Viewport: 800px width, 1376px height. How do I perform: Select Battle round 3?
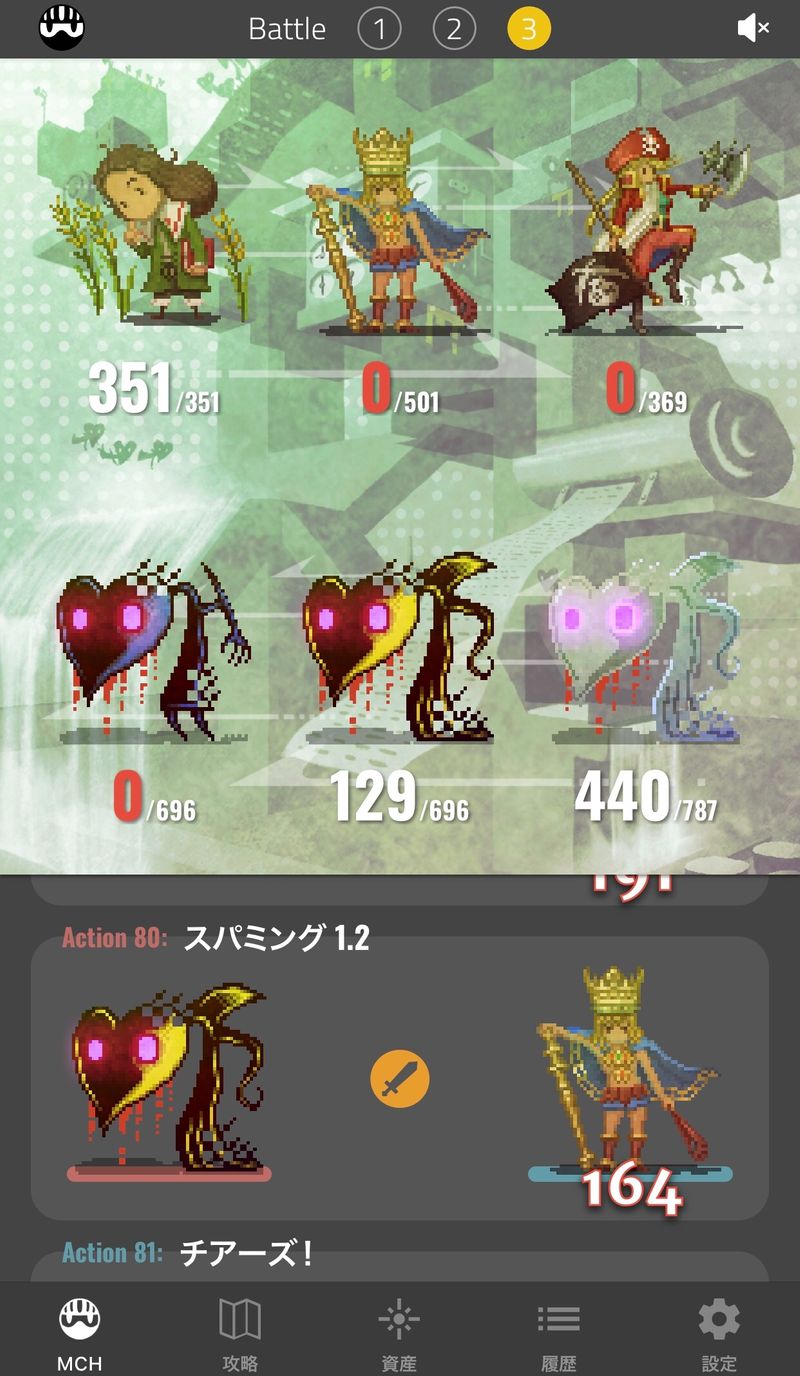pos(528,30)
